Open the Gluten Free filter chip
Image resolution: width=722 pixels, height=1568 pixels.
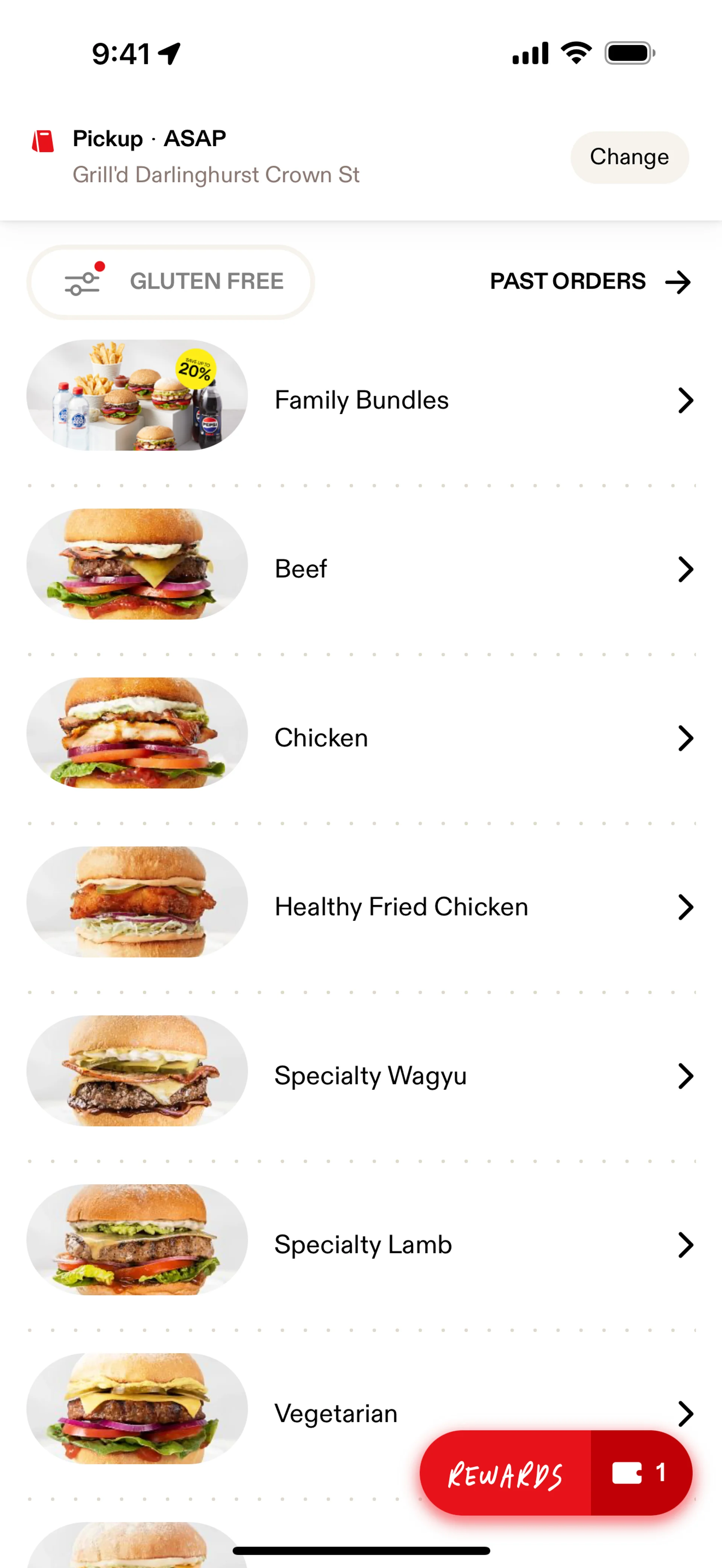[170, 282]
